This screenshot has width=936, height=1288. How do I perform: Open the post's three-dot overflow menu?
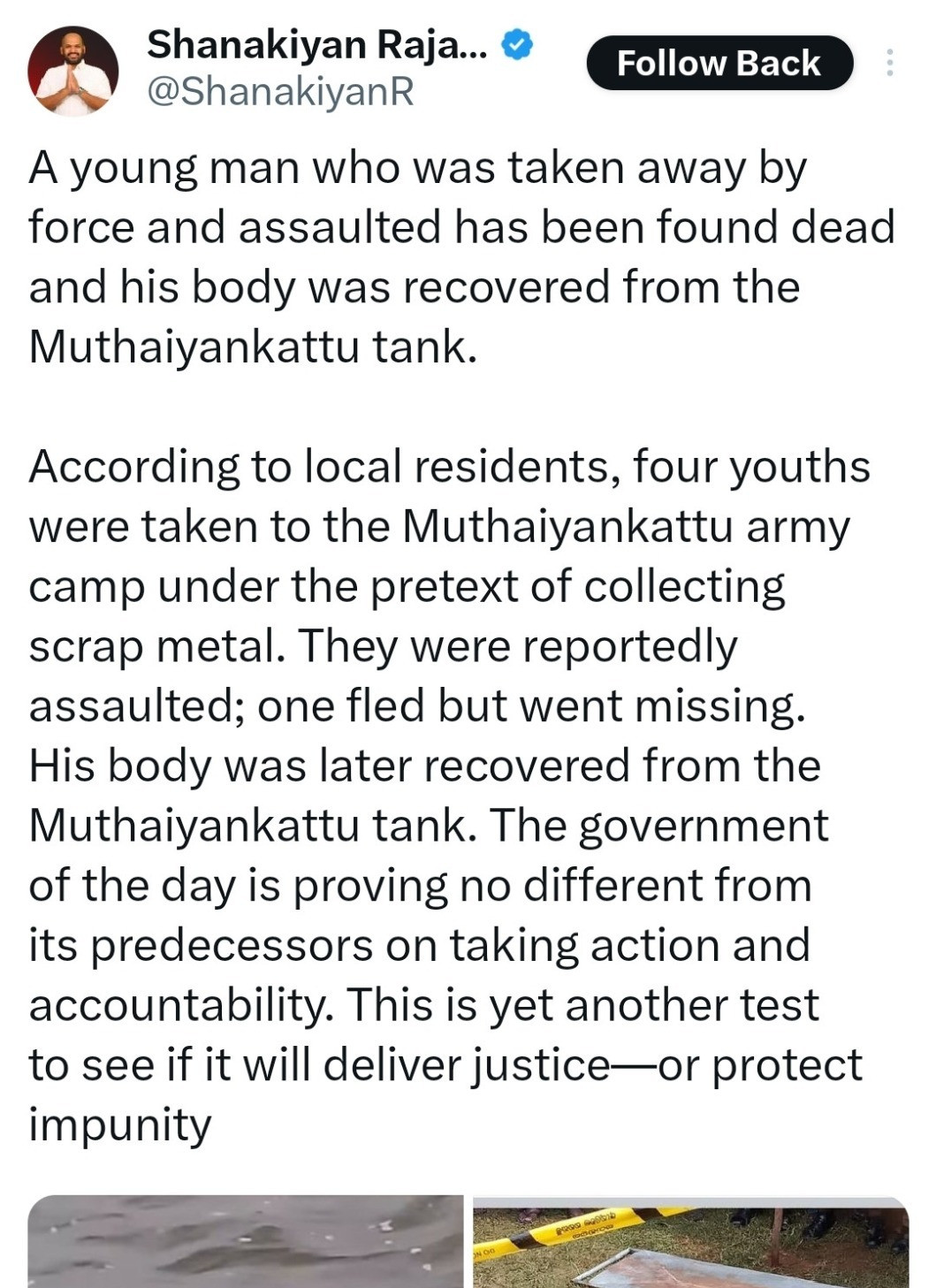[x=889, y=63]
